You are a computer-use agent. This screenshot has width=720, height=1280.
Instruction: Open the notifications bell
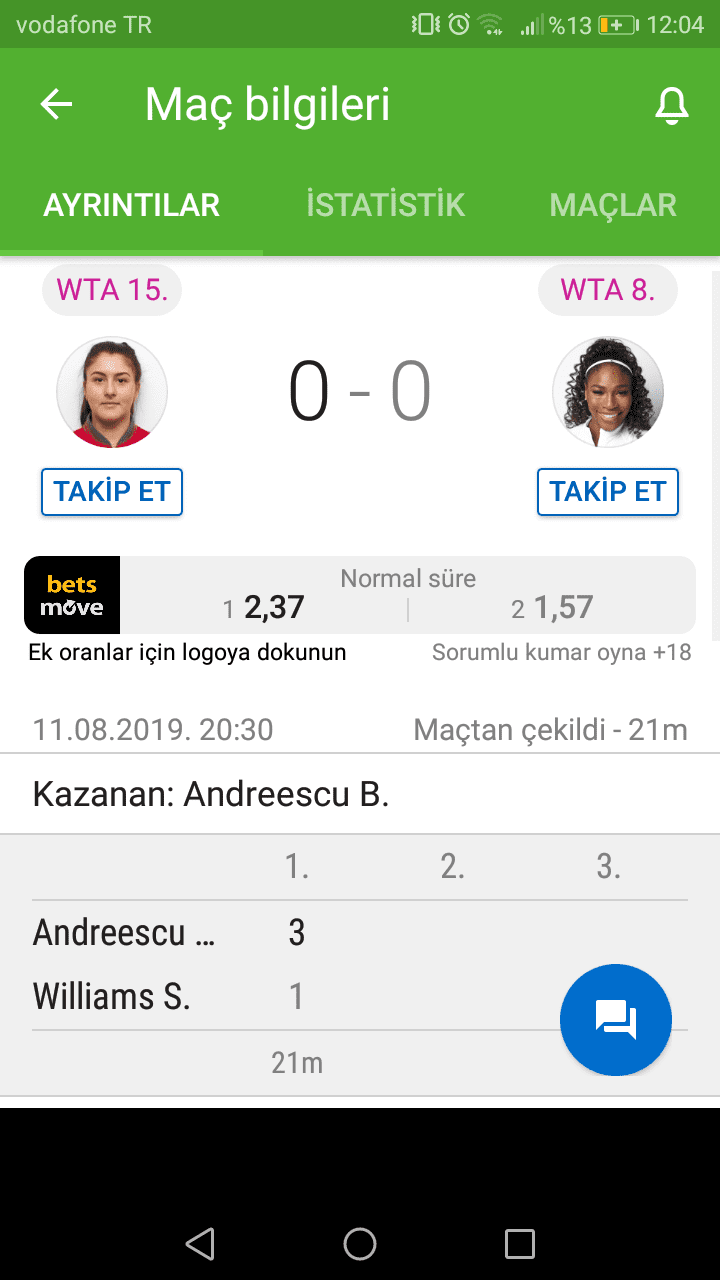point(672,105)
